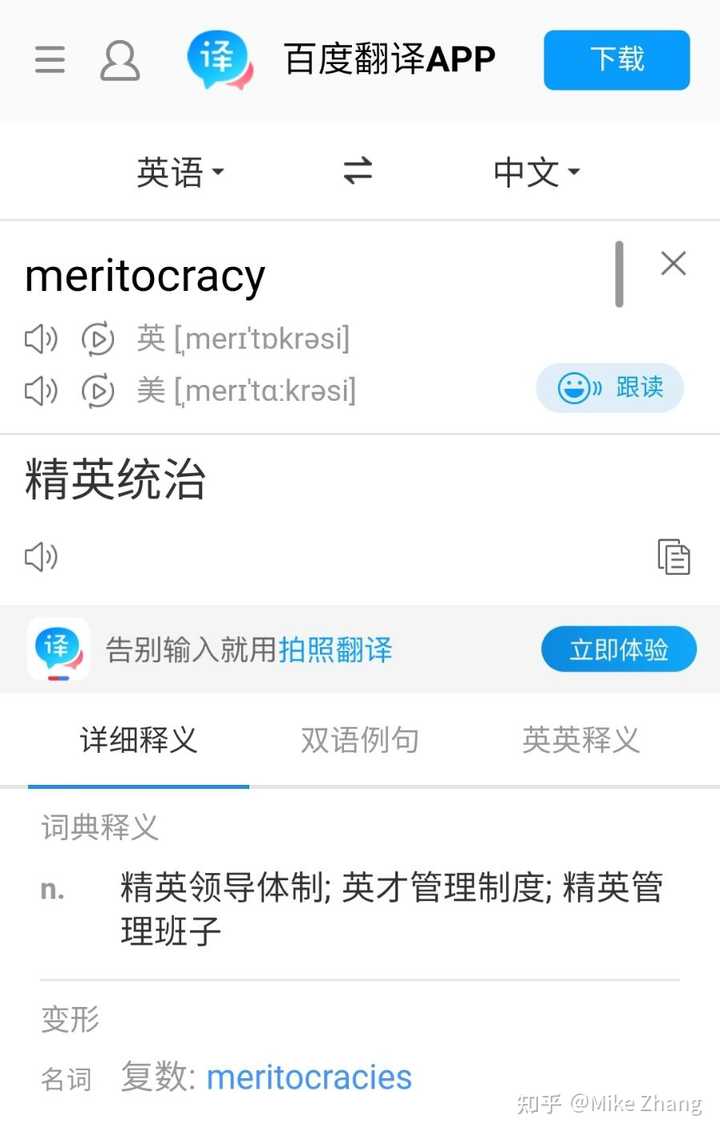Image resolution: width=720 pixels, height=1136 pixels.
Task: Click the 下载 download button
Action: click(616, 60)
